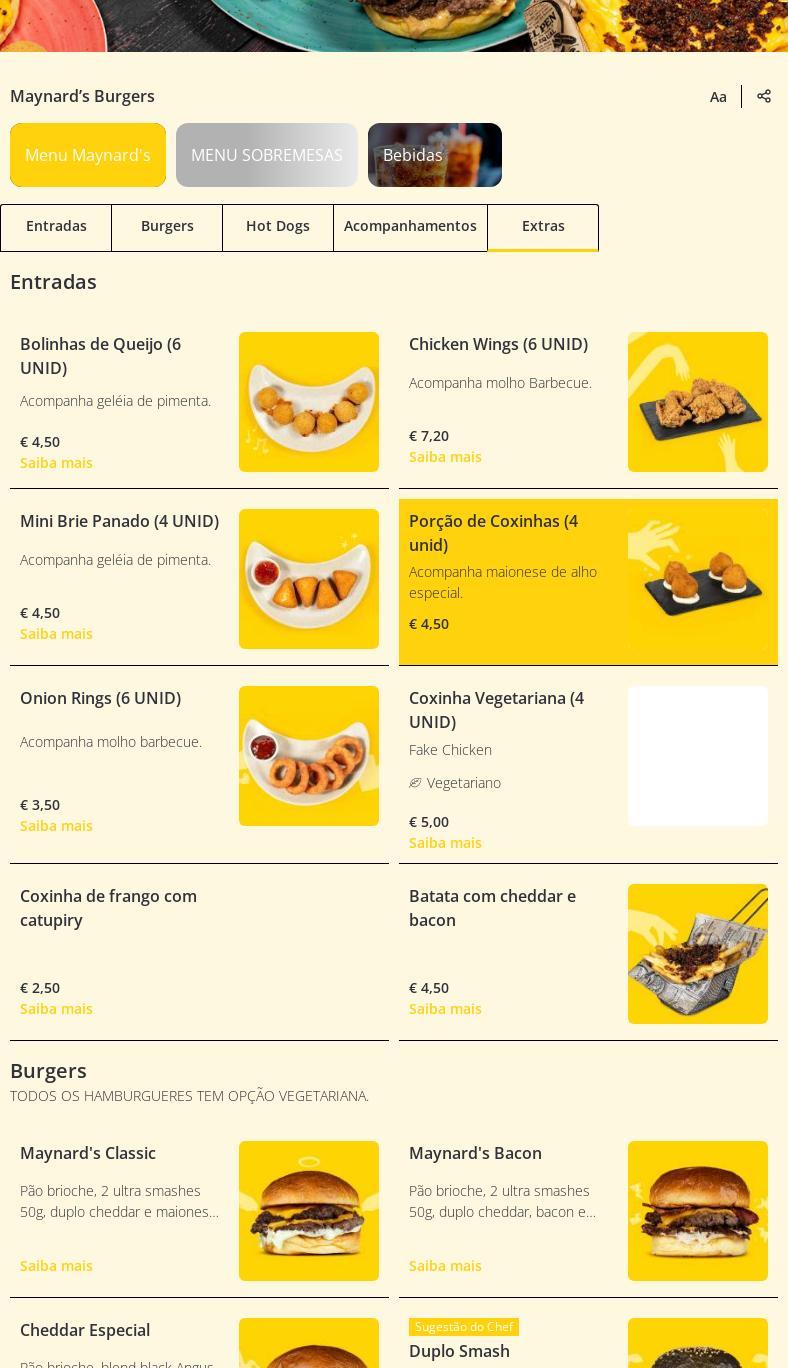Screen dimensions: 788x1368
Task: Tap Saiba mais under Onion Rings
Action: tap(56, 826)
